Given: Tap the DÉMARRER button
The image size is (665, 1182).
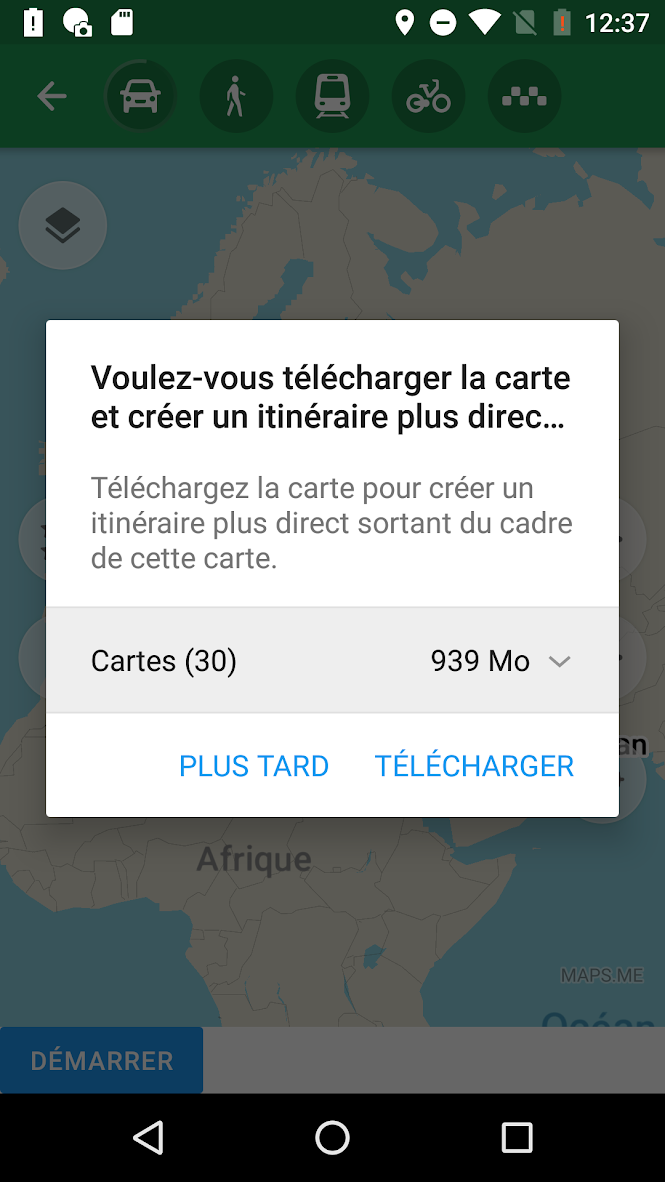Looking at the screenshot, I should point(102,1060).
